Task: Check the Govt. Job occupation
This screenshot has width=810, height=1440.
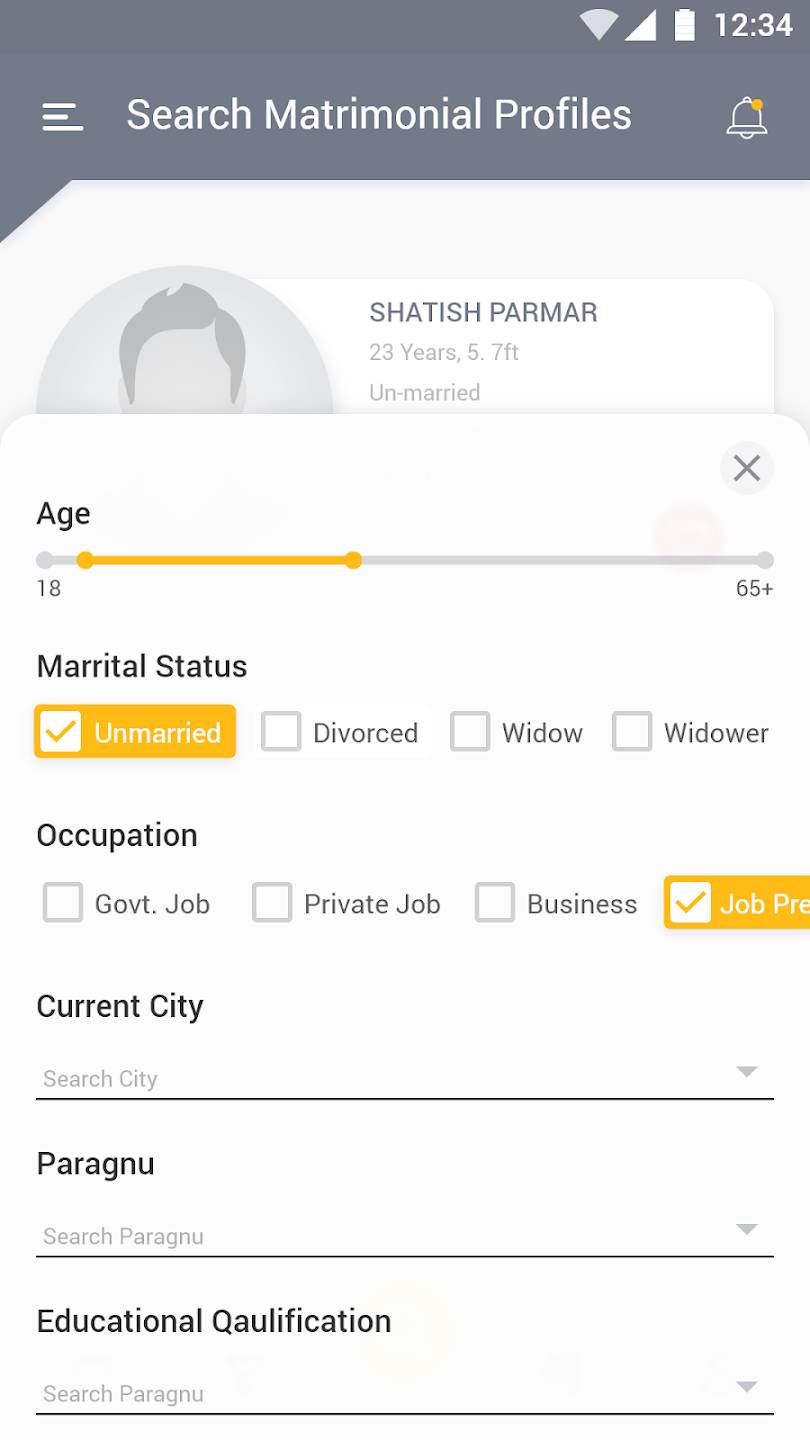Action: coord(127,903)
